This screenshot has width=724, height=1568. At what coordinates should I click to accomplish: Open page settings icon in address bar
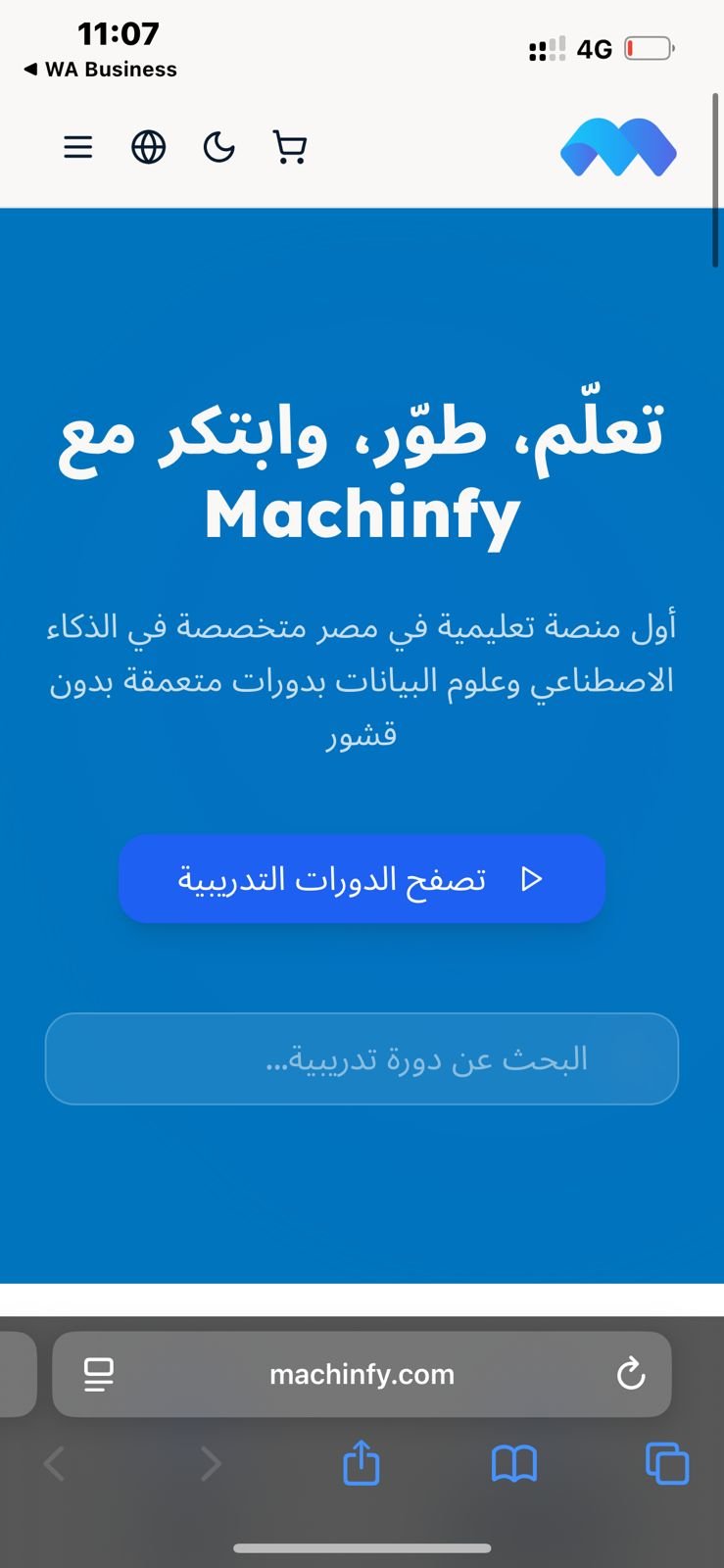pyautogui.click(x=99, y=1375)
